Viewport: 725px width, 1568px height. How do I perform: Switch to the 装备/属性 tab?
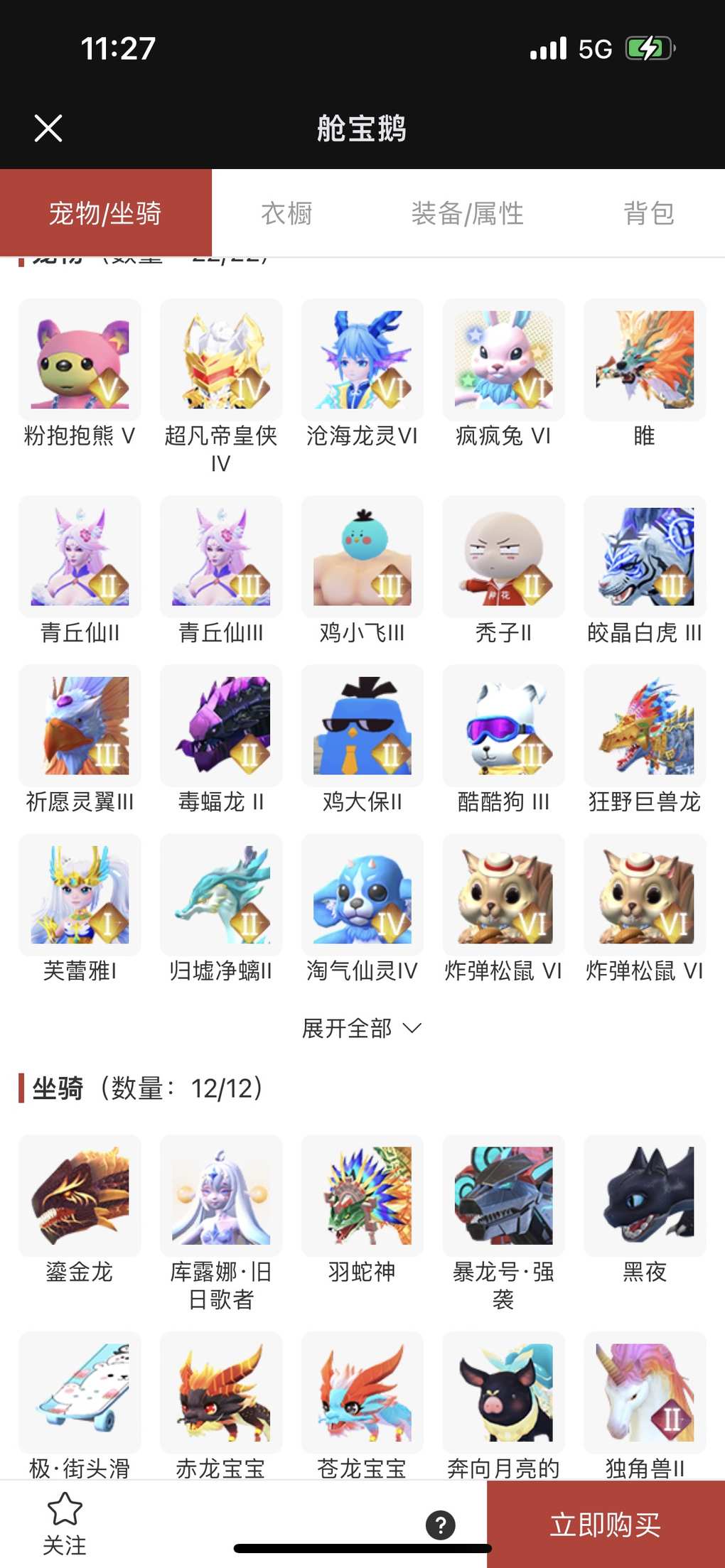coord(467,213)
